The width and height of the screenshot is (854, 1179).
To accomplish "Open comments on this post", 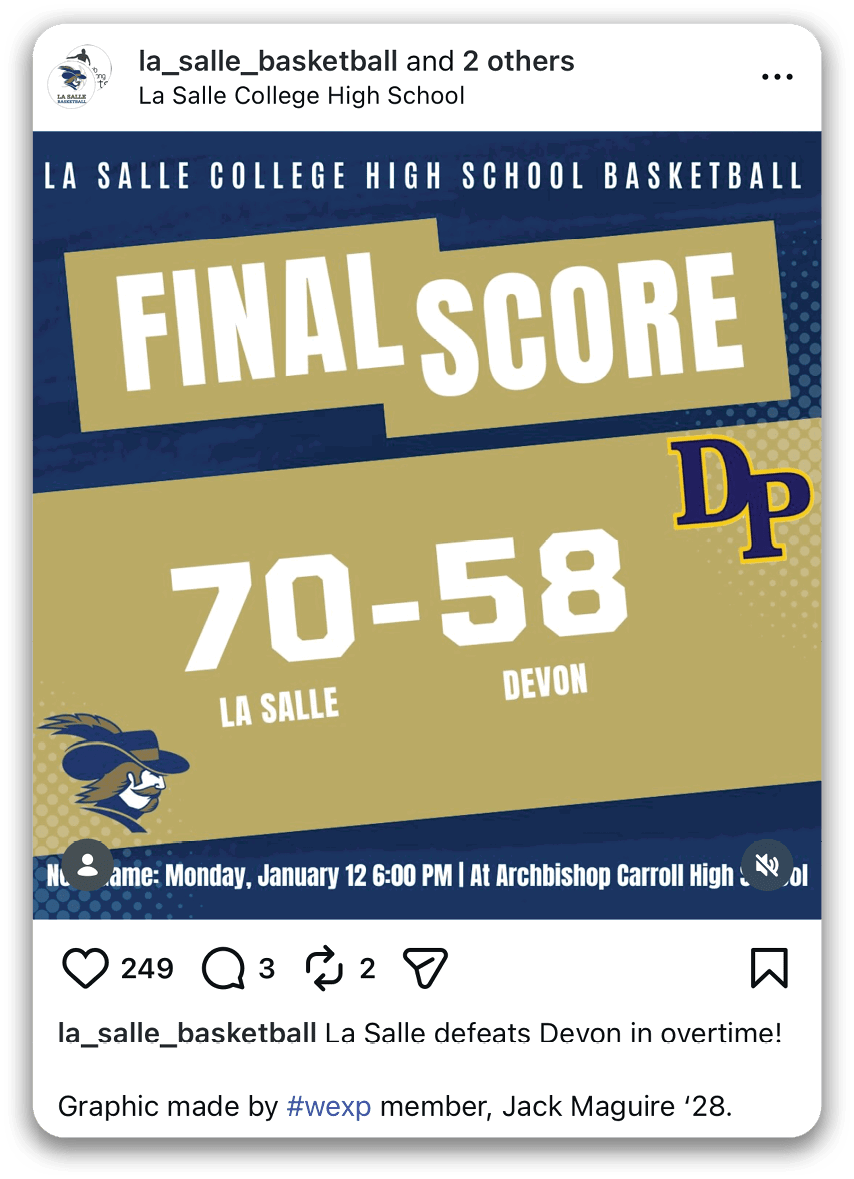I will point(222,968).
